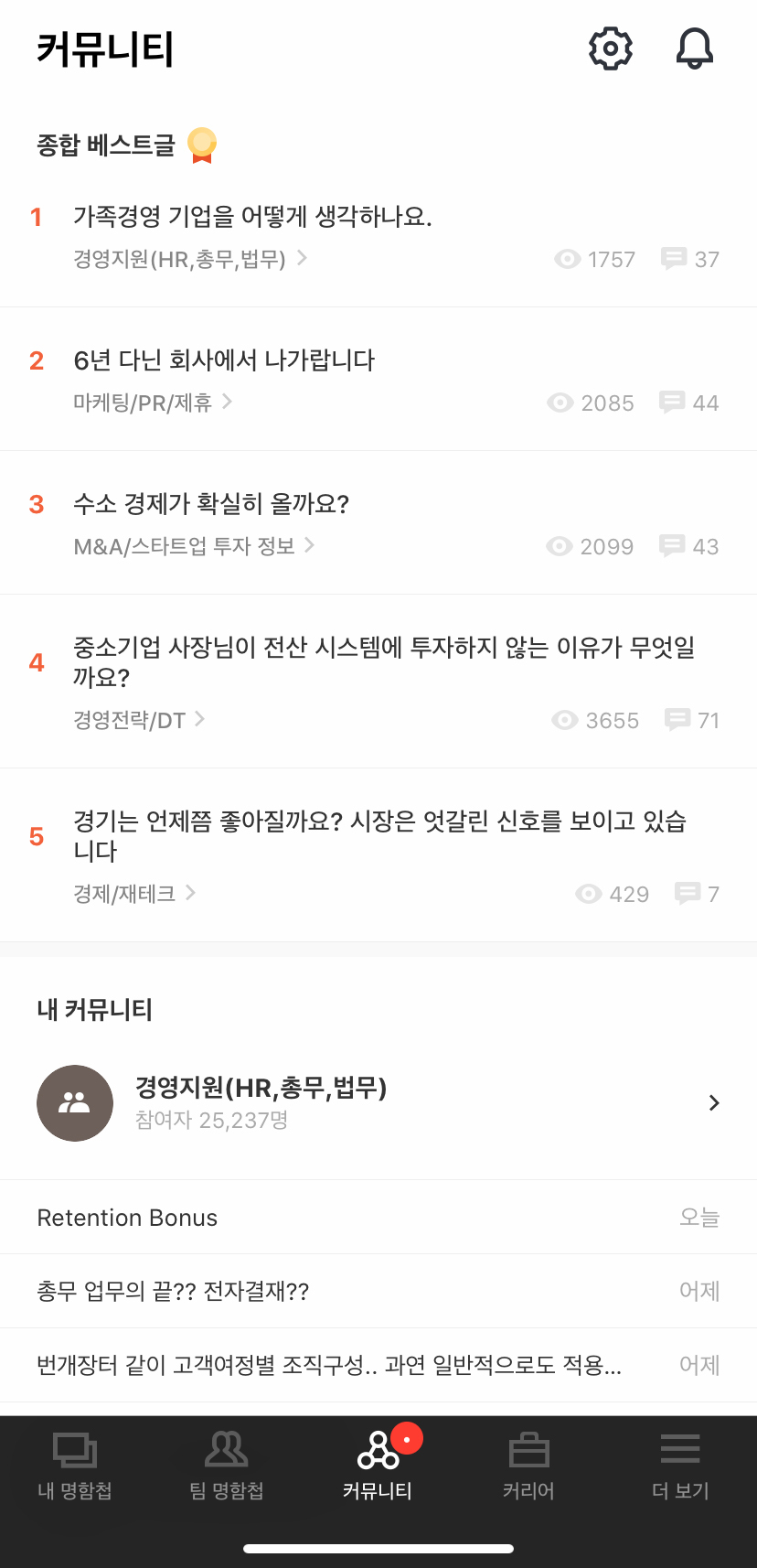This screenshot has height=1568, width=757.
Task: Click the comment bubble icon showing 44 comments
Action: (x=674, y=403)
